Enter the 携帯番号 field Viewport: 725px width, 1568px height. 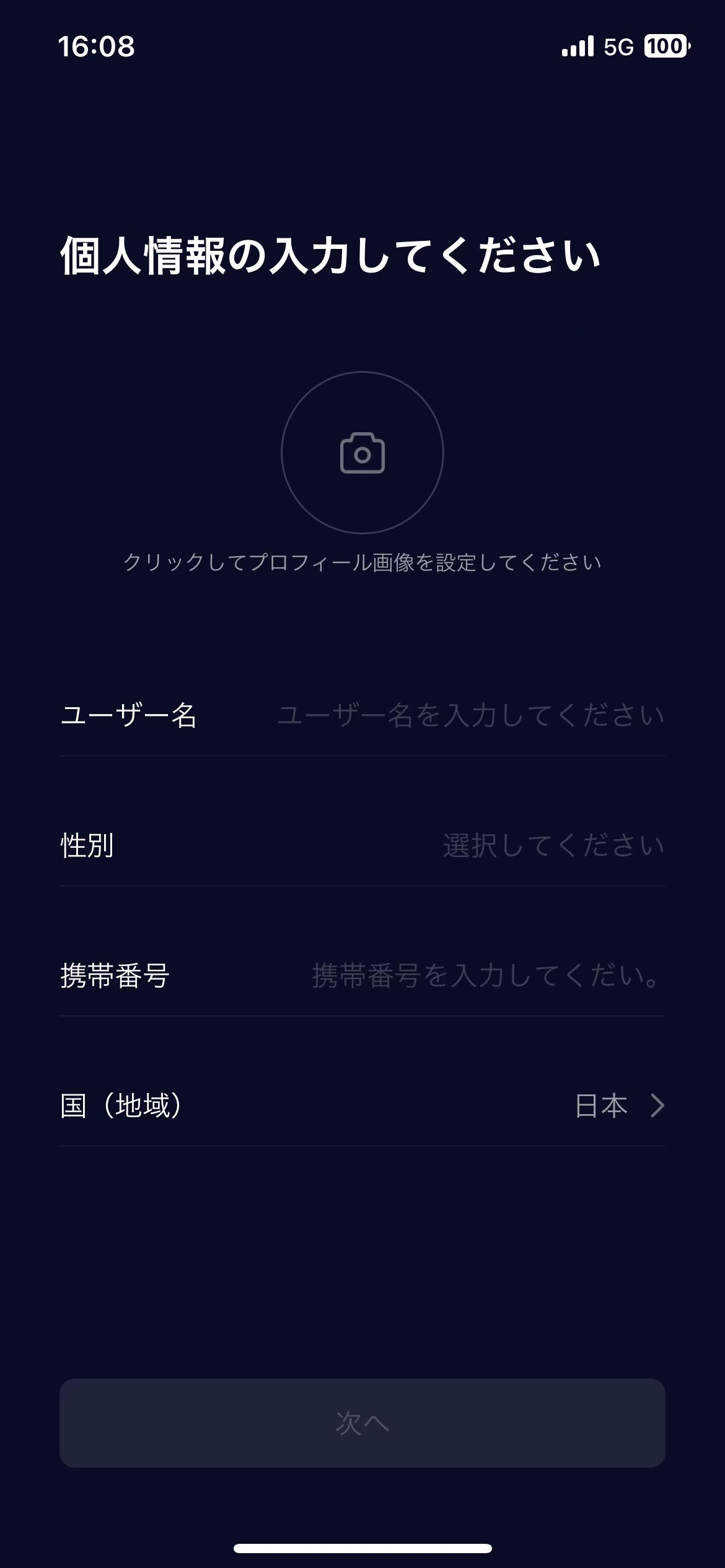tap(486, 975)
